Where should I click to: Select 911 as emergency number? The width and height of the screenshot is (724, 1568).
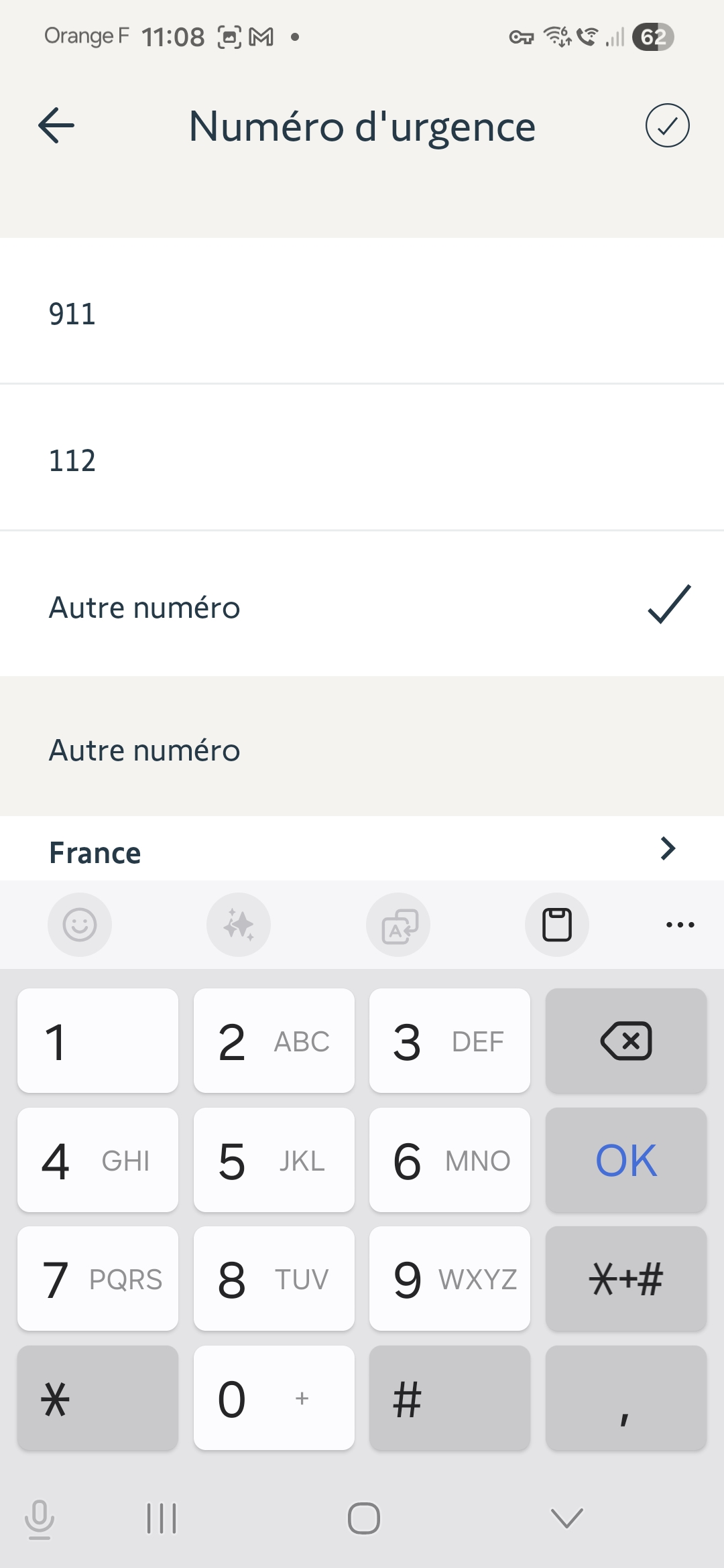tap(362, 313)
